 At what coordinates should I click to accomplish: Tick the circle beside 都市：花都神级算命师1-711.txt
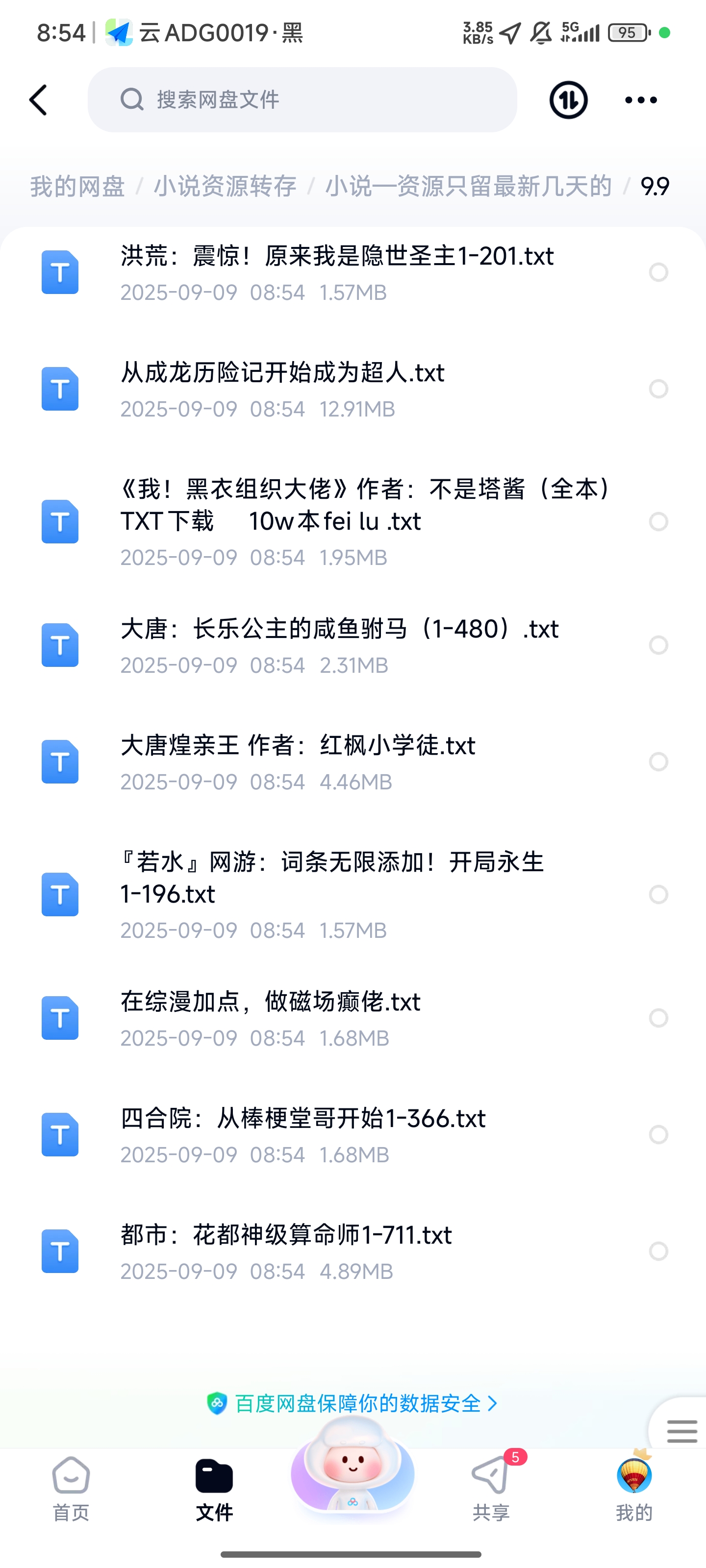[x=658, y=1251]
